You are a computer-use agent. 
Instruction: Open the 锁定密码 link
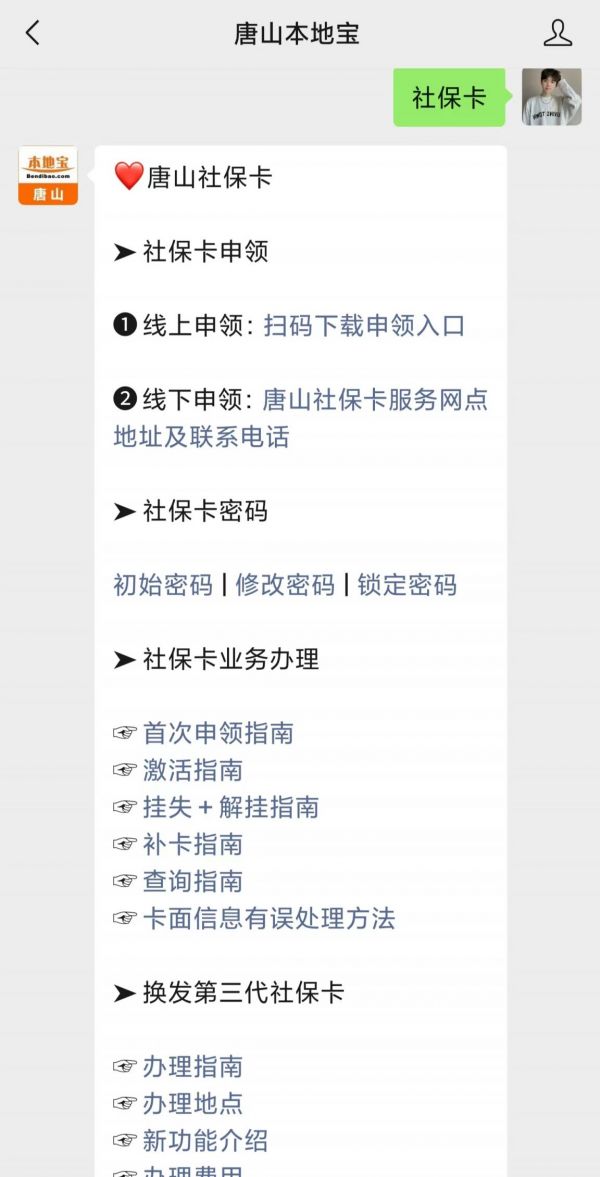click(x=407, y=585)
